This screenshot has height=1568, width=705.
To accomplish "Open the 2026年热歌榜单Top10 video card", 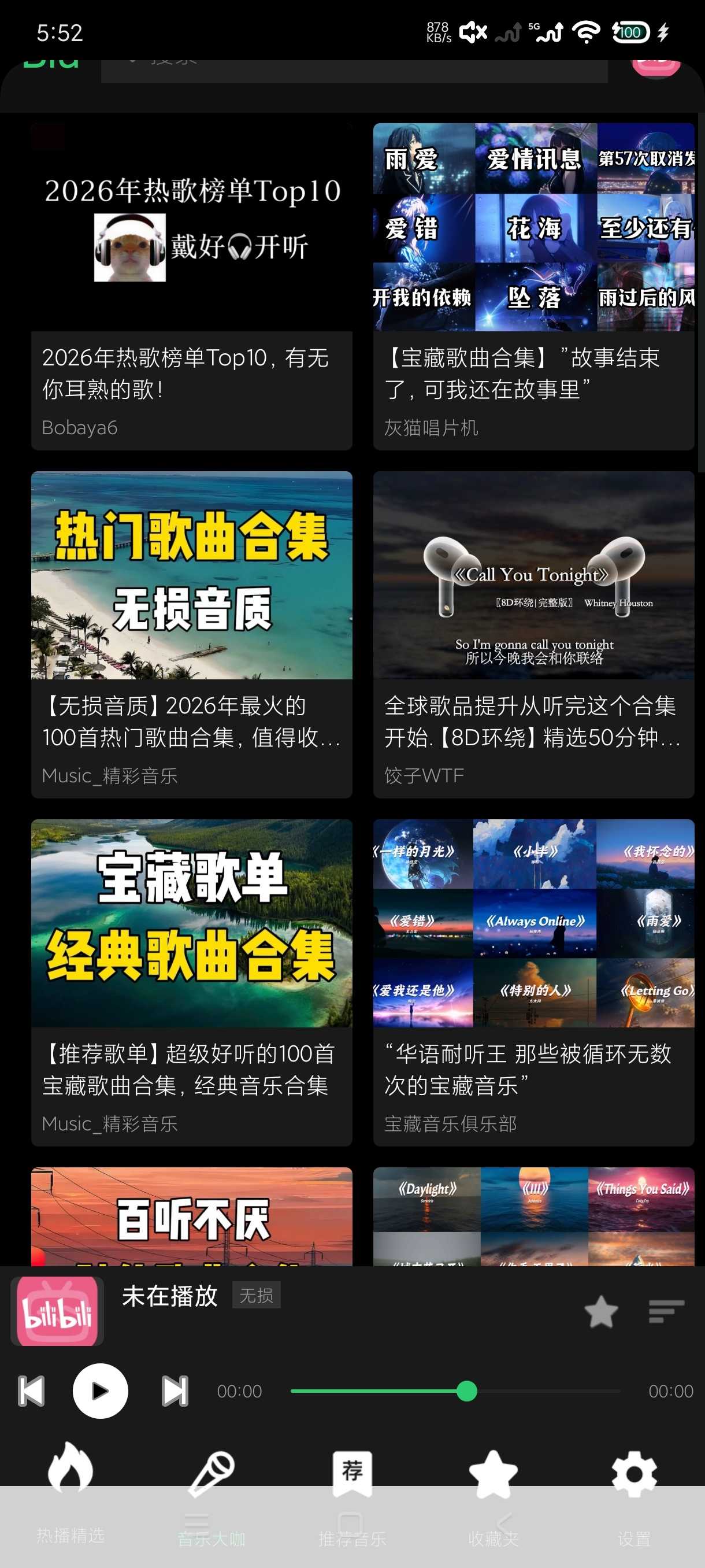I will (192, 286).
